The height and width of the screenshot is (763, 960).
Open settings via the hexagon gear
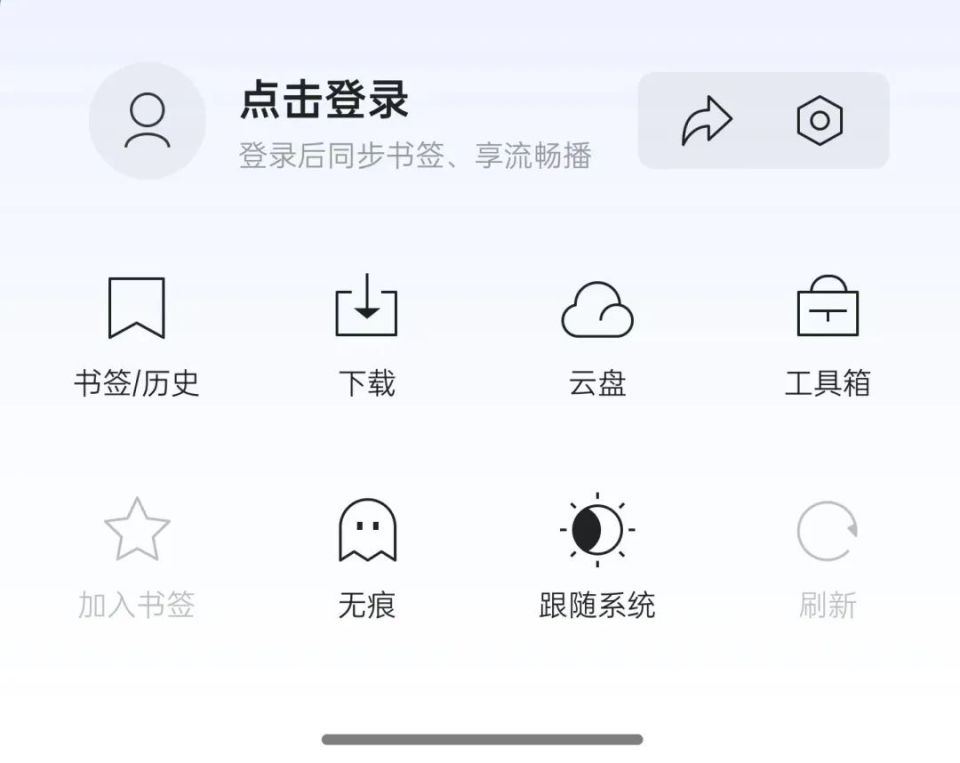(819, 121)
